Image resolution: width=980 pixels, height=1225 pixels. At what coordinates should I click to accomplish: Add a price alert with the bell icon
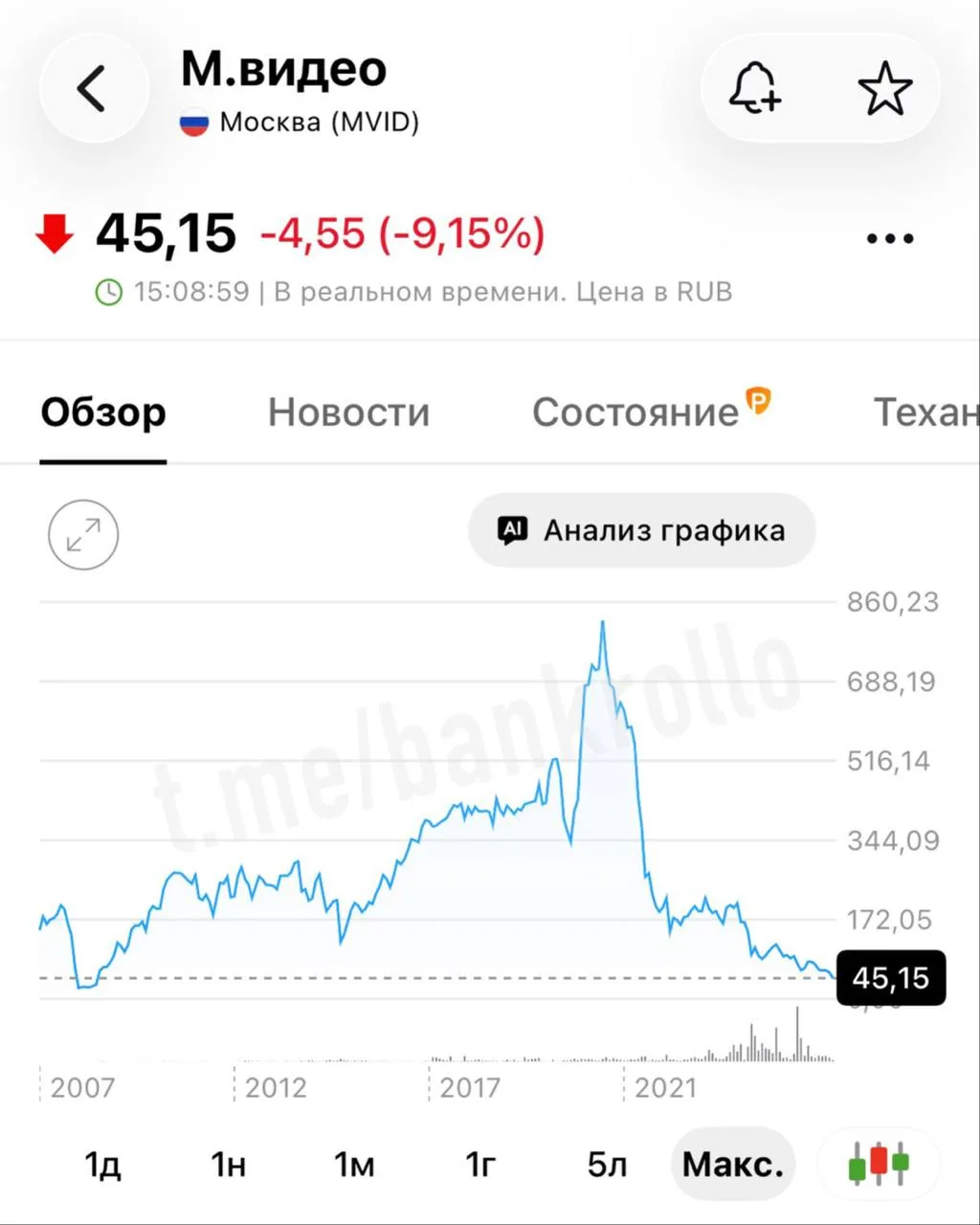(x=755, y=89)
